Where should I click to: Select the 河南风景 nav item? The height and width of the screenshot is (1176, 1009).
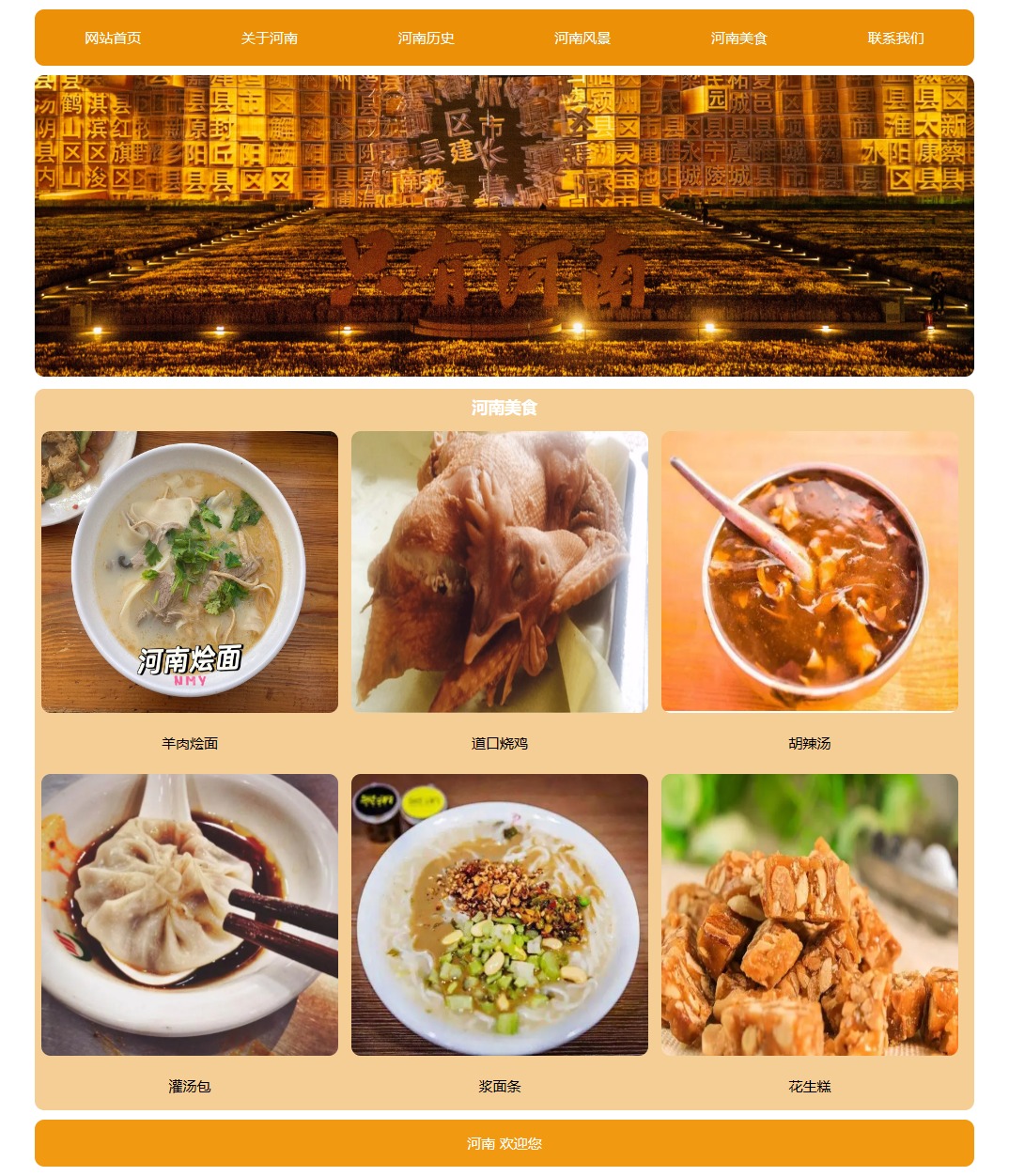582,39
